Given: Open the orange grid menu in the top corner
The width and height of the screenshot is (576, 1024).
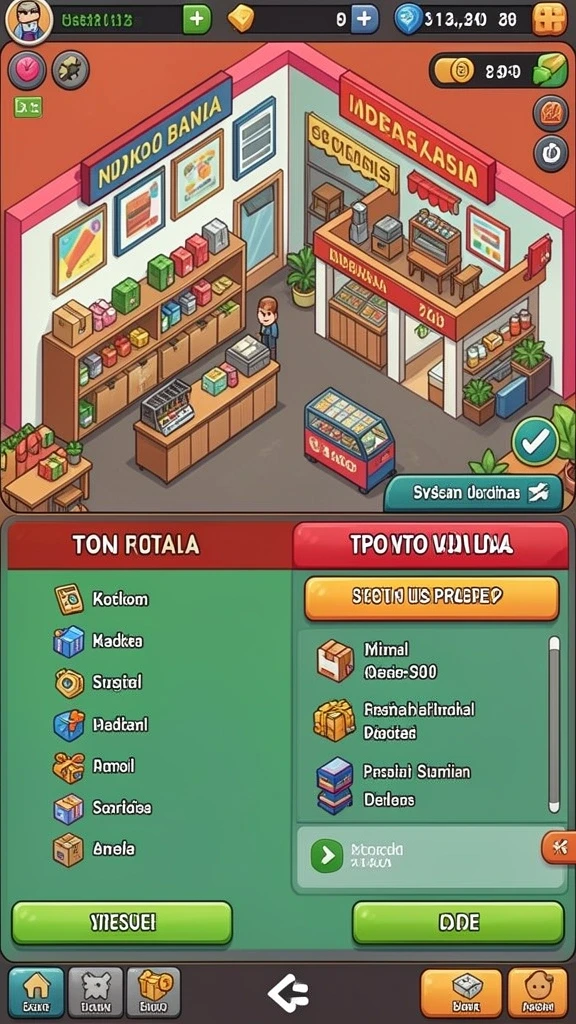Looking at the screenshot, I should [x=549, y=19].
